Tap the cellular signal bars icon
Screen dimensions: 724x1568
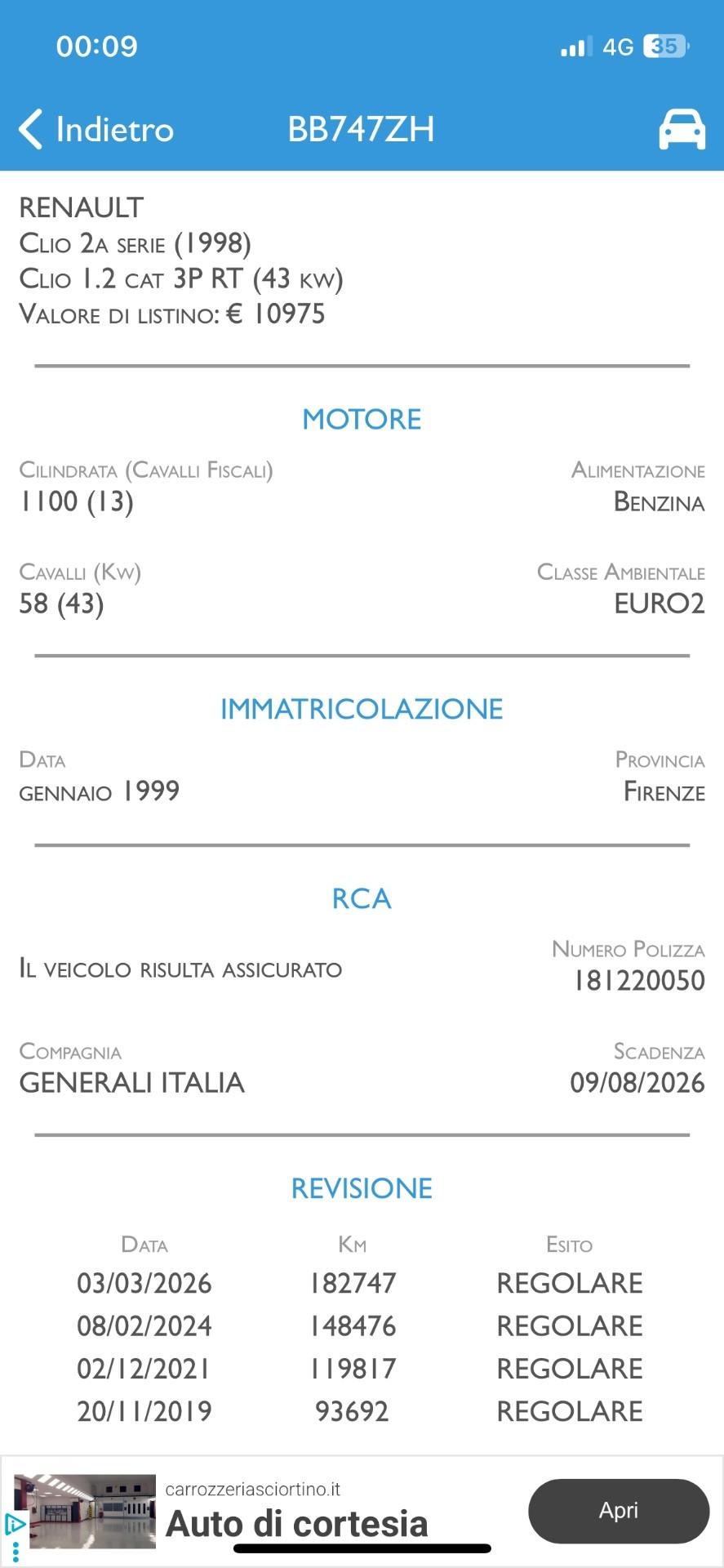(575, 46)
